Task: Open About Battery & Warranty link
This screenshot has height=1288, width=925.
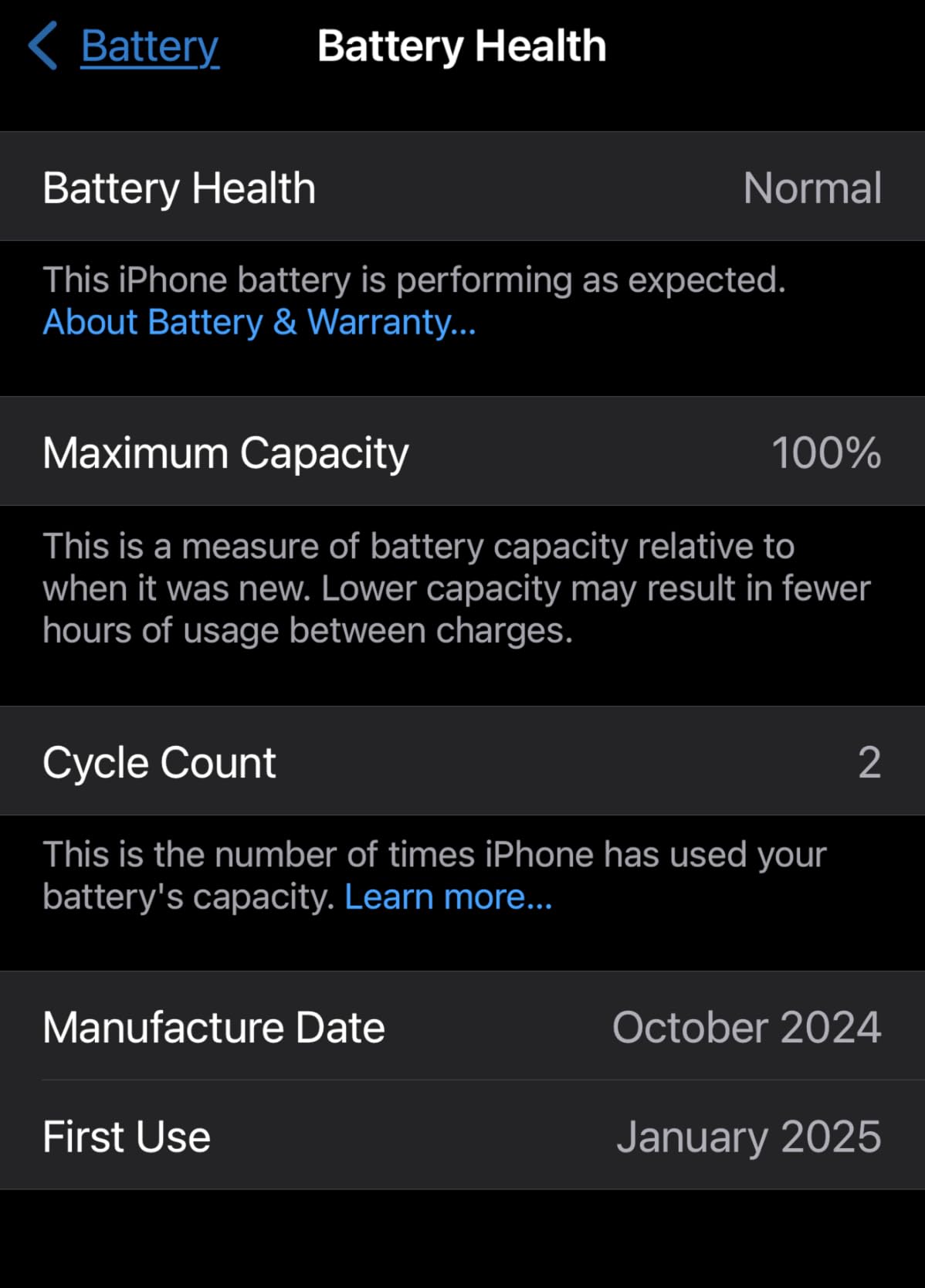Action: pyautogui.click(x=258, y=323)
